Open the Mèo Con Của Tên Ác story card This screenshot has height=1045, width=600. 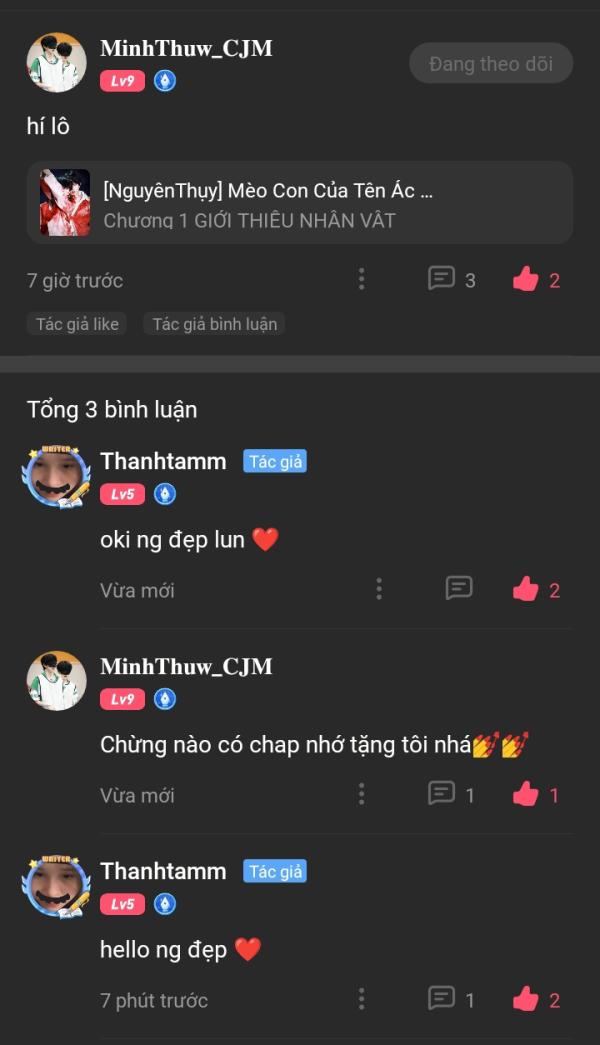pyautogui.click(x=299, y=203)
